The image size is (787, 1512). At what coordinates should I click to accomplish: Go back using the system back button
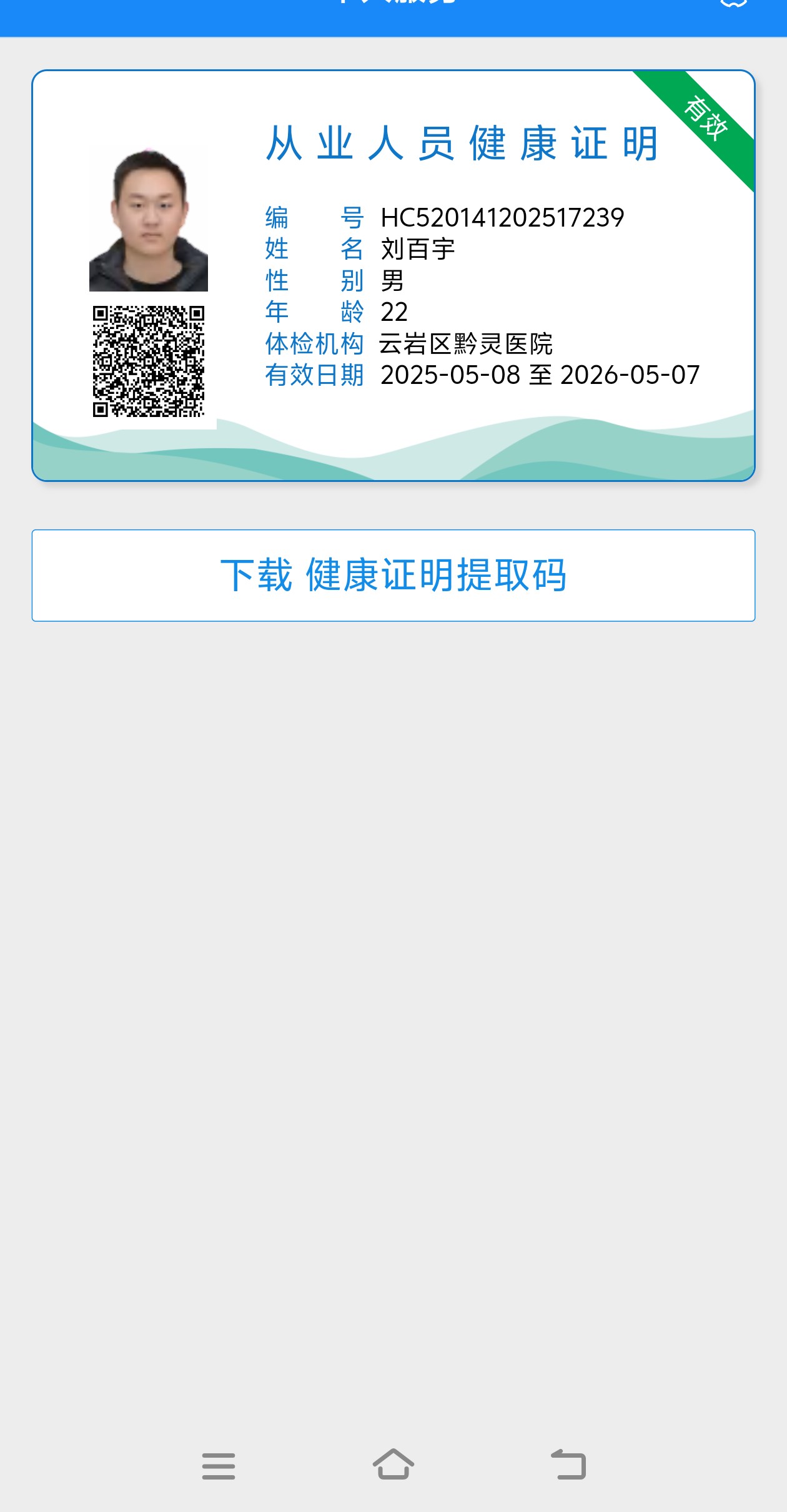pyautogui.click(x=568, y=1465)
